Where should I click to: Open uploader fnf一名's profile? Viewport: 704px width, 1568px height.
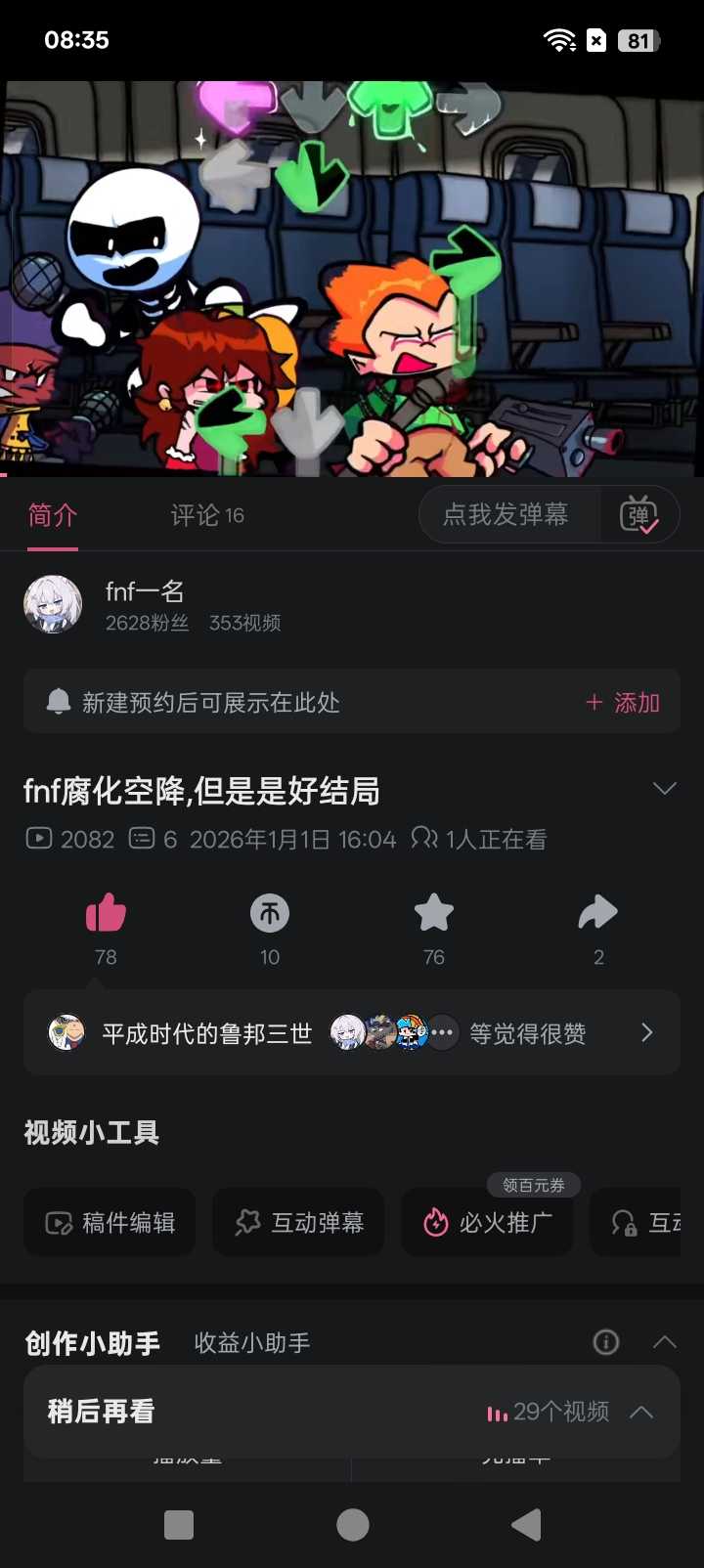[x=143, y=604]
